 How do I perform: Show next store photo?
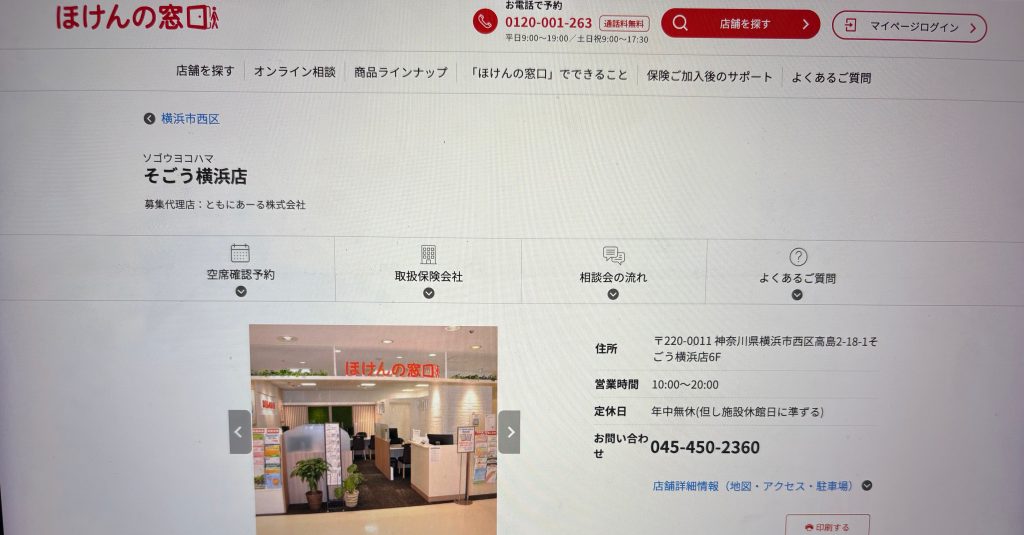(509, 432)
